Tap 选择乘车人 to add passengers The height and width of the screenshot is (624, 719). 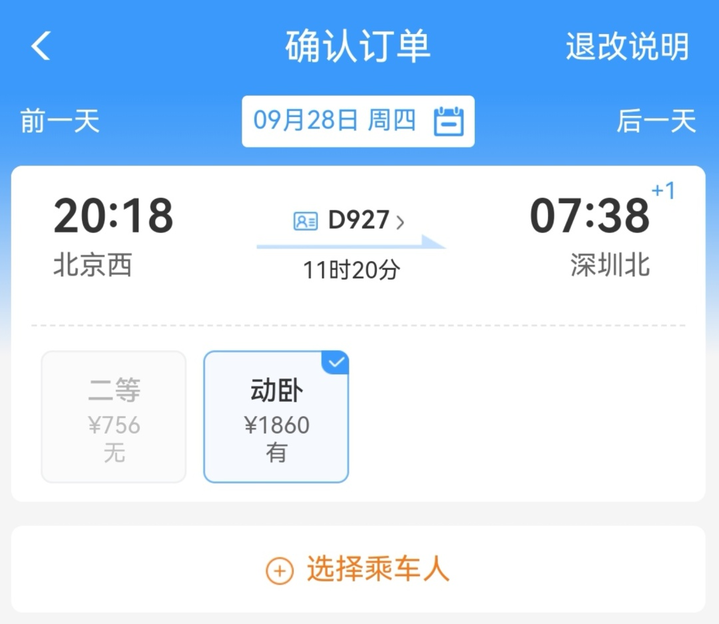(x=359, y=570)
